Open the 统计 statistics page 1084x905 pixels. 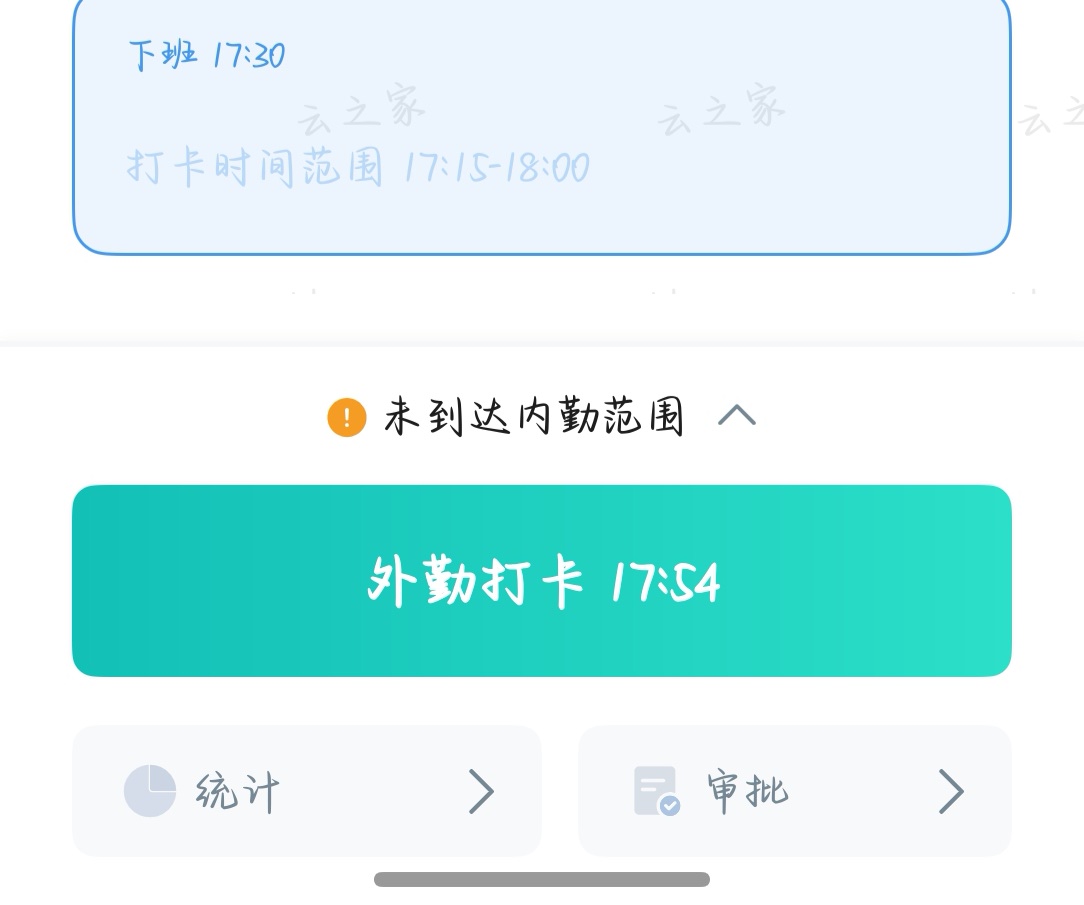click(x=307, y=791)
